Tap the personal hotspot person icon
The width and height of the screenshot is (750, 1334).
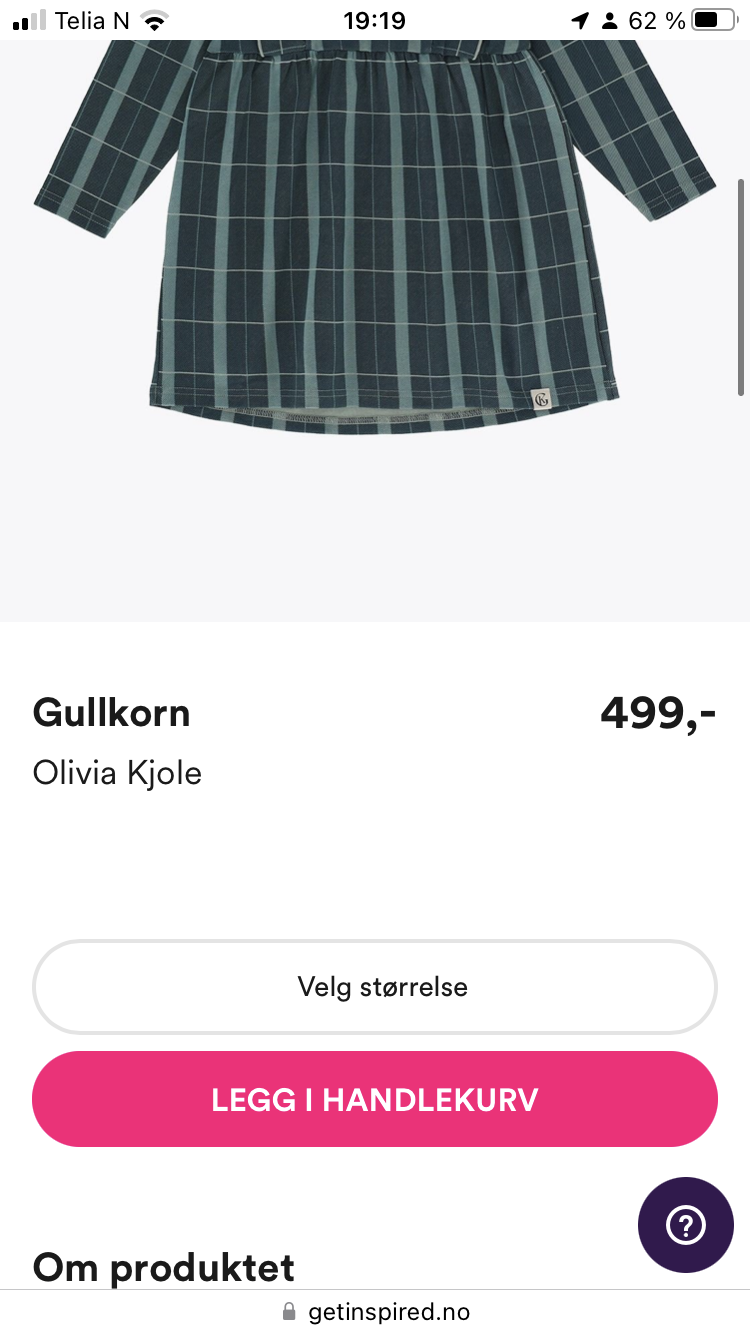click(608, 18)
